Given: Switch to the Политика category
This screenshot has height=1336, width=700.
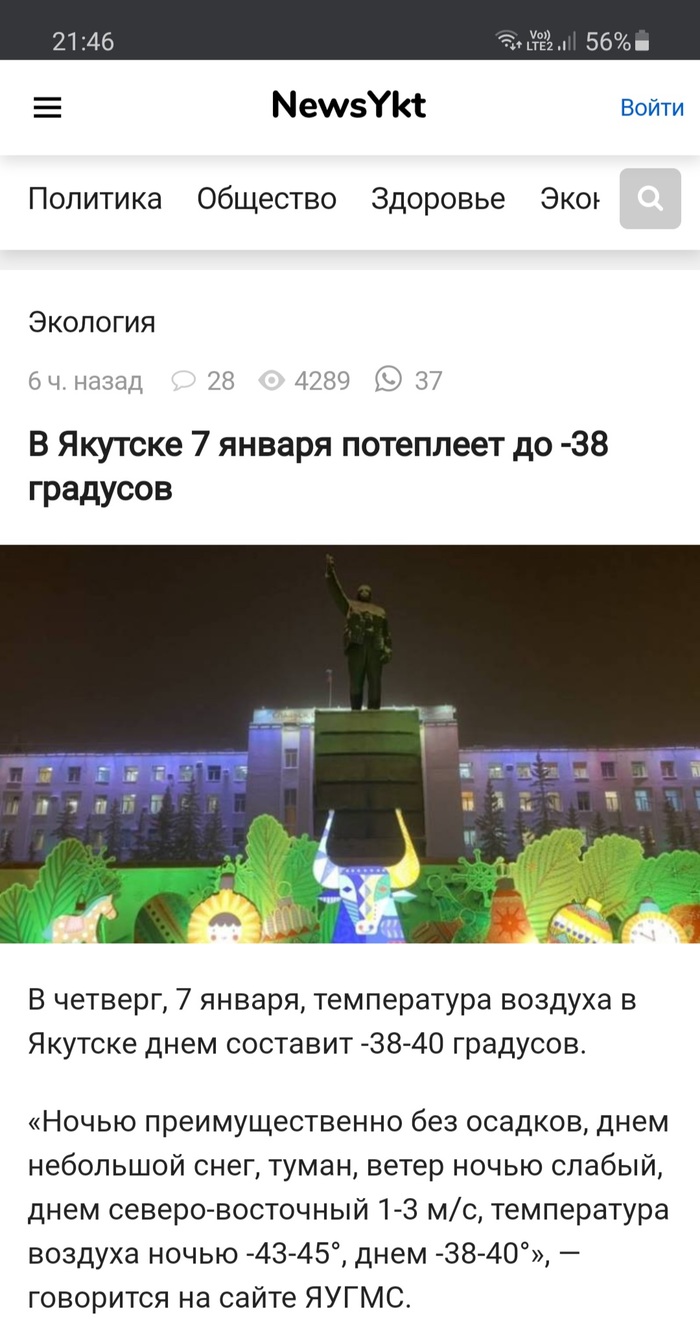Looking at the screenshot, I should [95, 199].
